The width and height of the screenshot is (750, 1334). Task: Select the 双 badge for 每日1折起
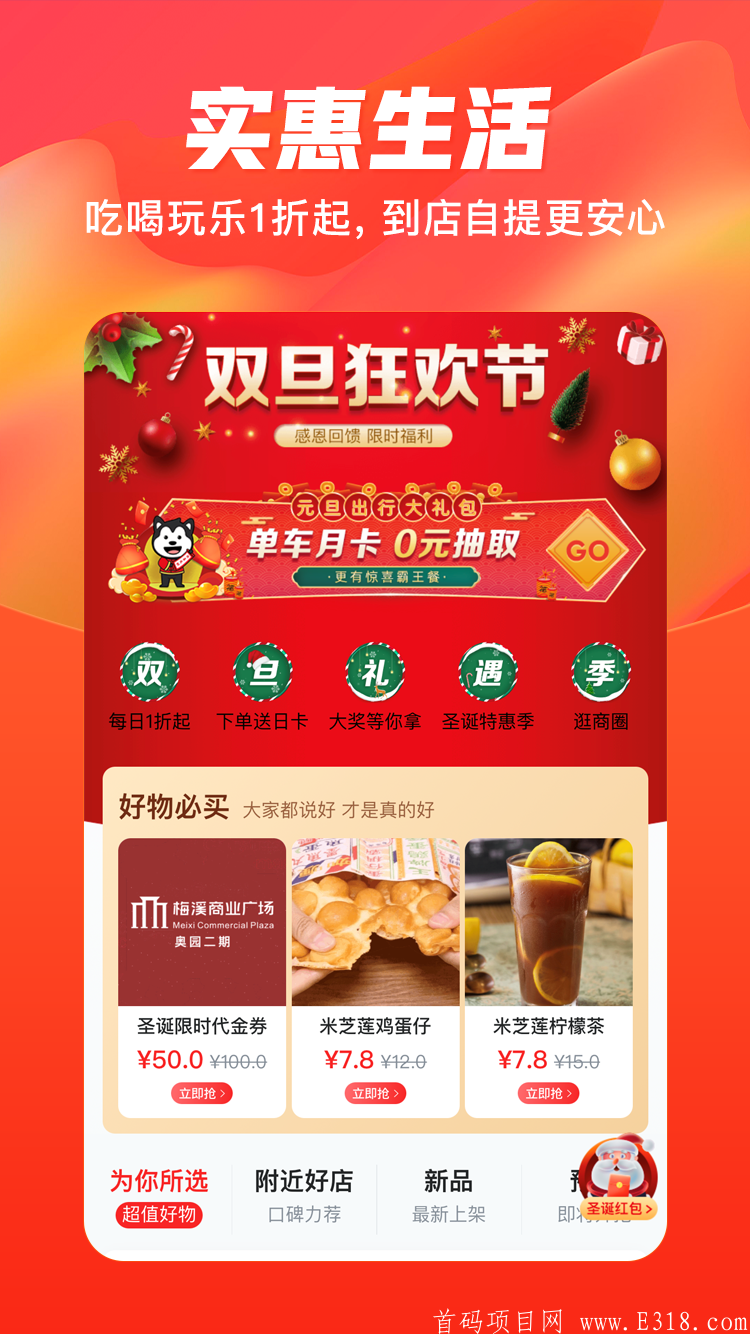151,672
